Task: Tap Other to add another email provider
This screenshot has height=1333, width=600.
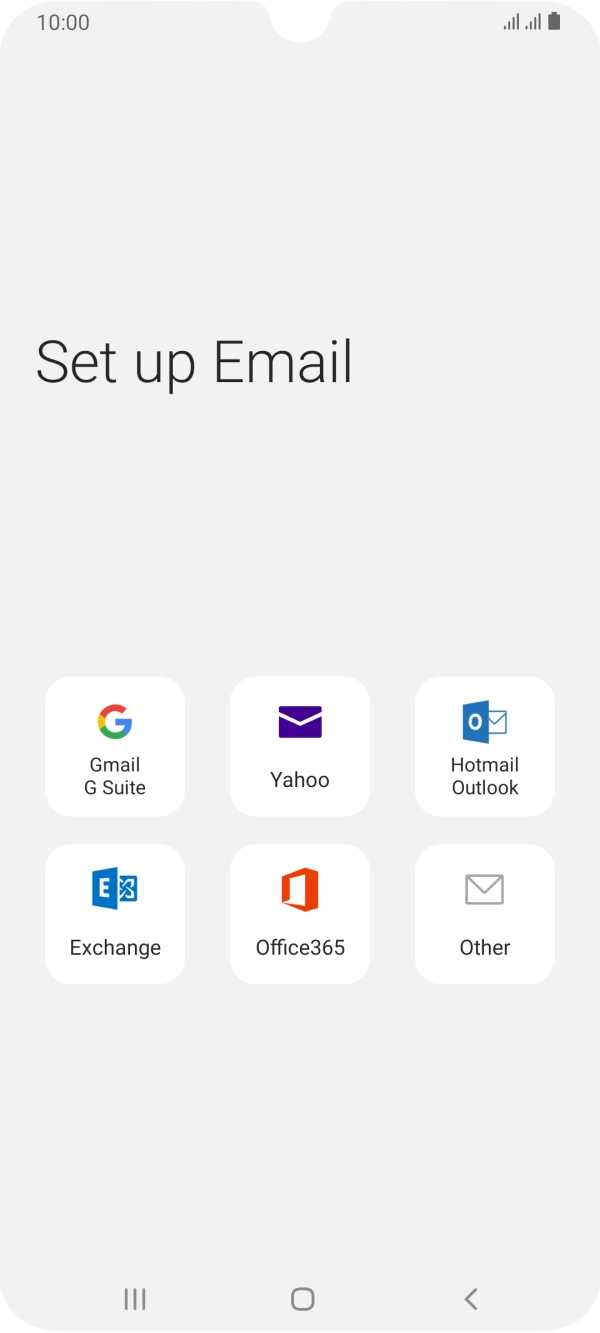Action: click(485, 913)
